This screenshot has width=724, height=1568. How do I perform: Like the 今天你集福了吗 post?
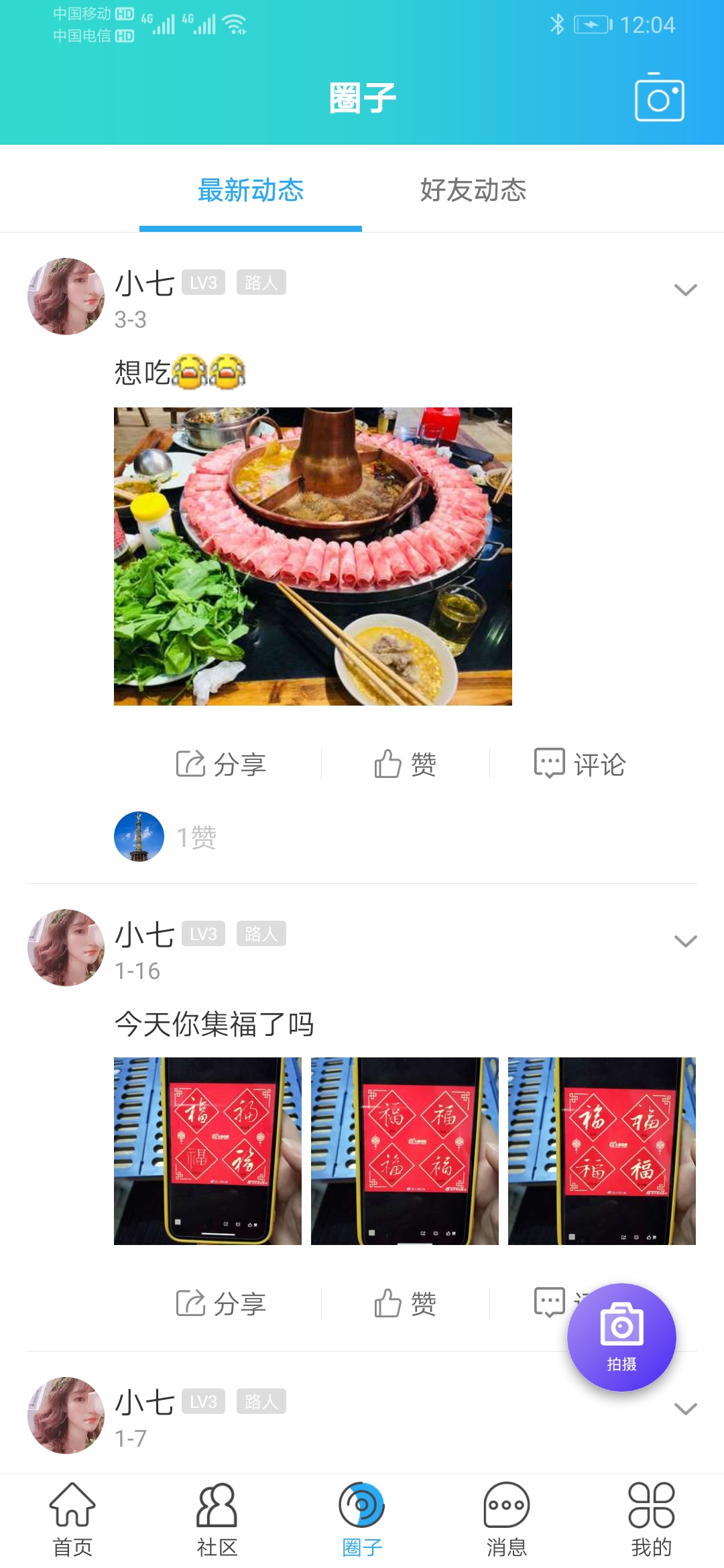tap(406, 1303)
